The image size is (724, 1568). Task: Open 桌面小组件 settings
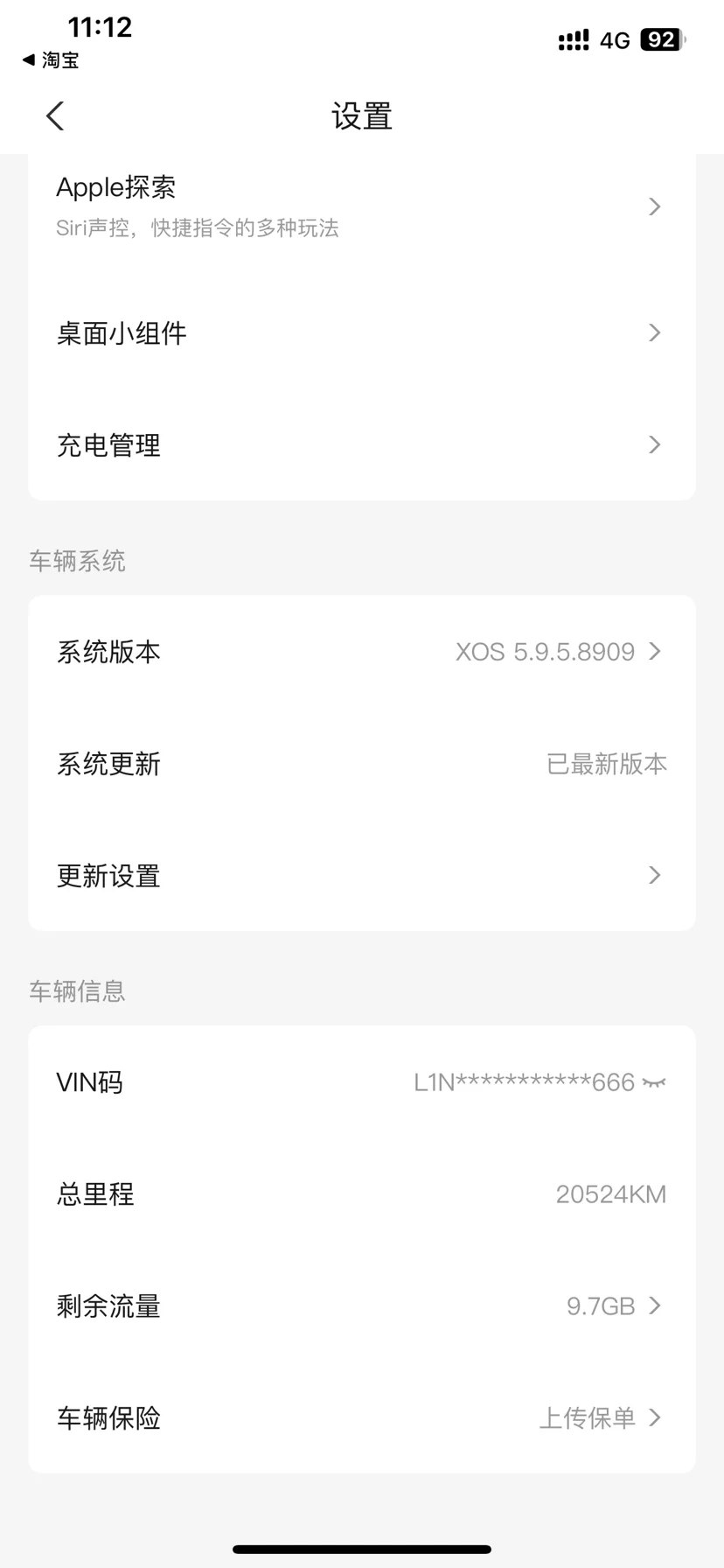pyautogui.click(x=361, y=333)
